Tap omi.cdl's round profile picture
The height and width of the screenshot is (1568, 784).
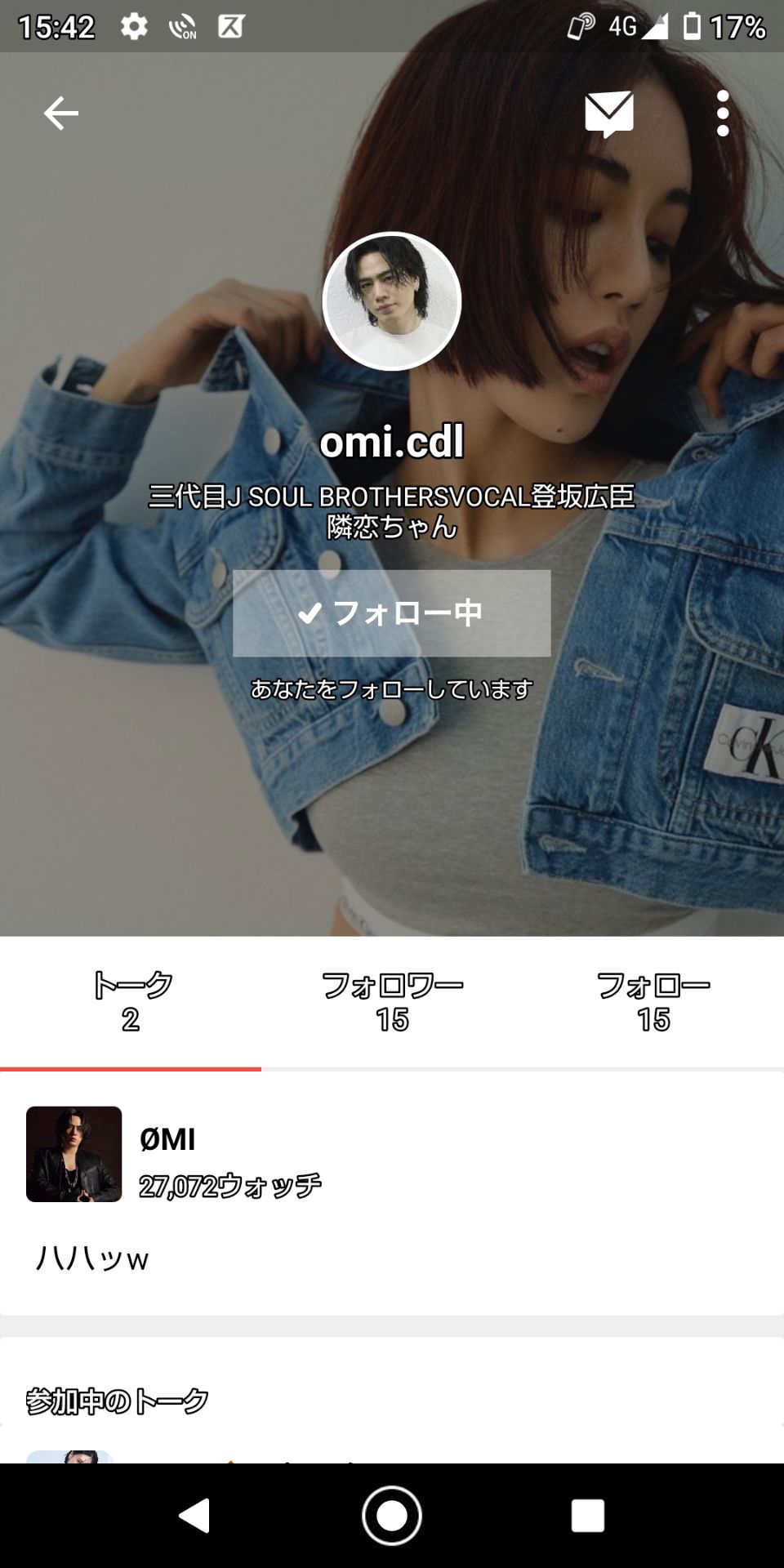(x=392, y=301)
